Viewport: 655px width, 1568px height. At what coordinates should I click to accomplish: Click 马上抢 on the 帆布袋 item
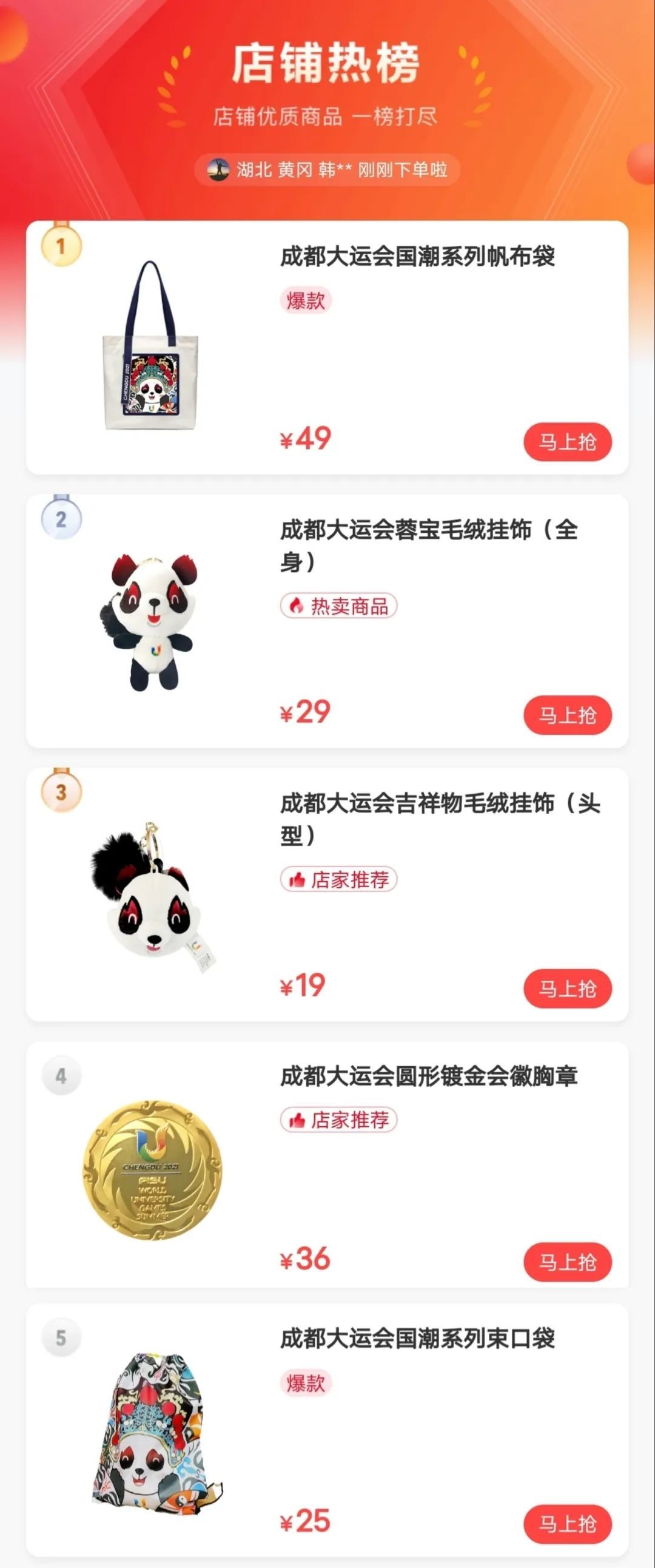click(x=568, y=442)
